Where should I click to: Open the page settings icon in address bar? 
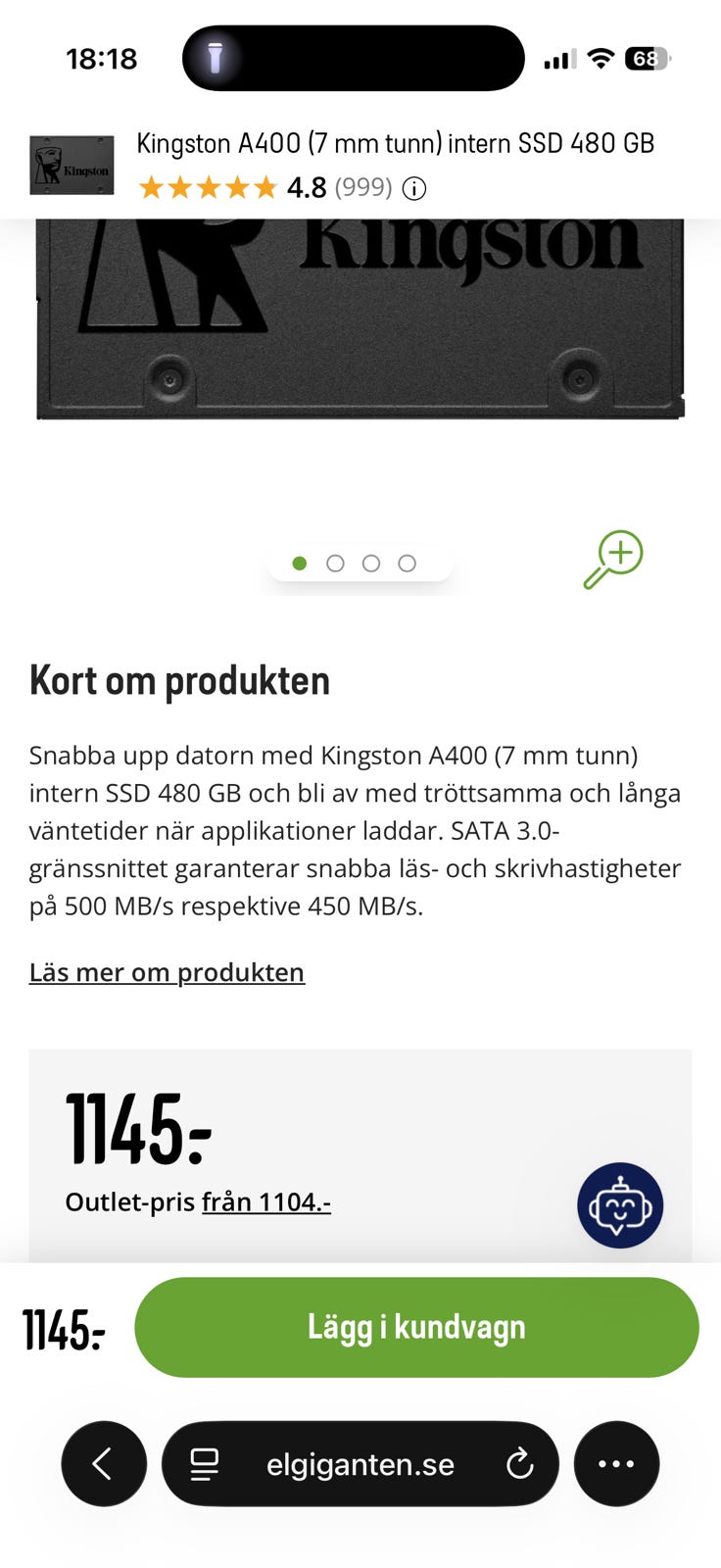point(203,1463)
